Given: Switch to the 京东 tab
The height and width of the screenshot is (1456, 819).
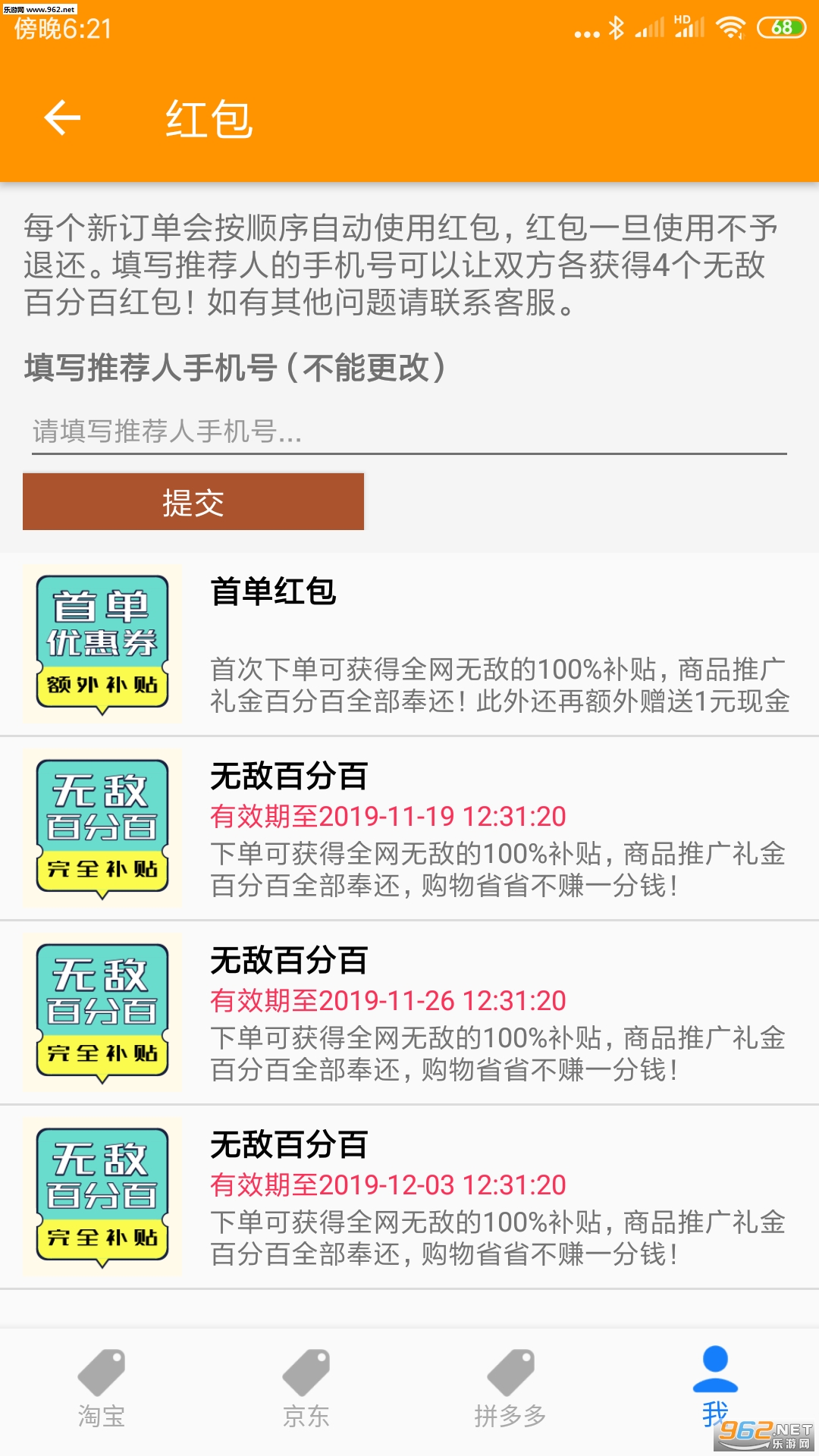Looking at the screenshot, I should (x=306, y=1388).
